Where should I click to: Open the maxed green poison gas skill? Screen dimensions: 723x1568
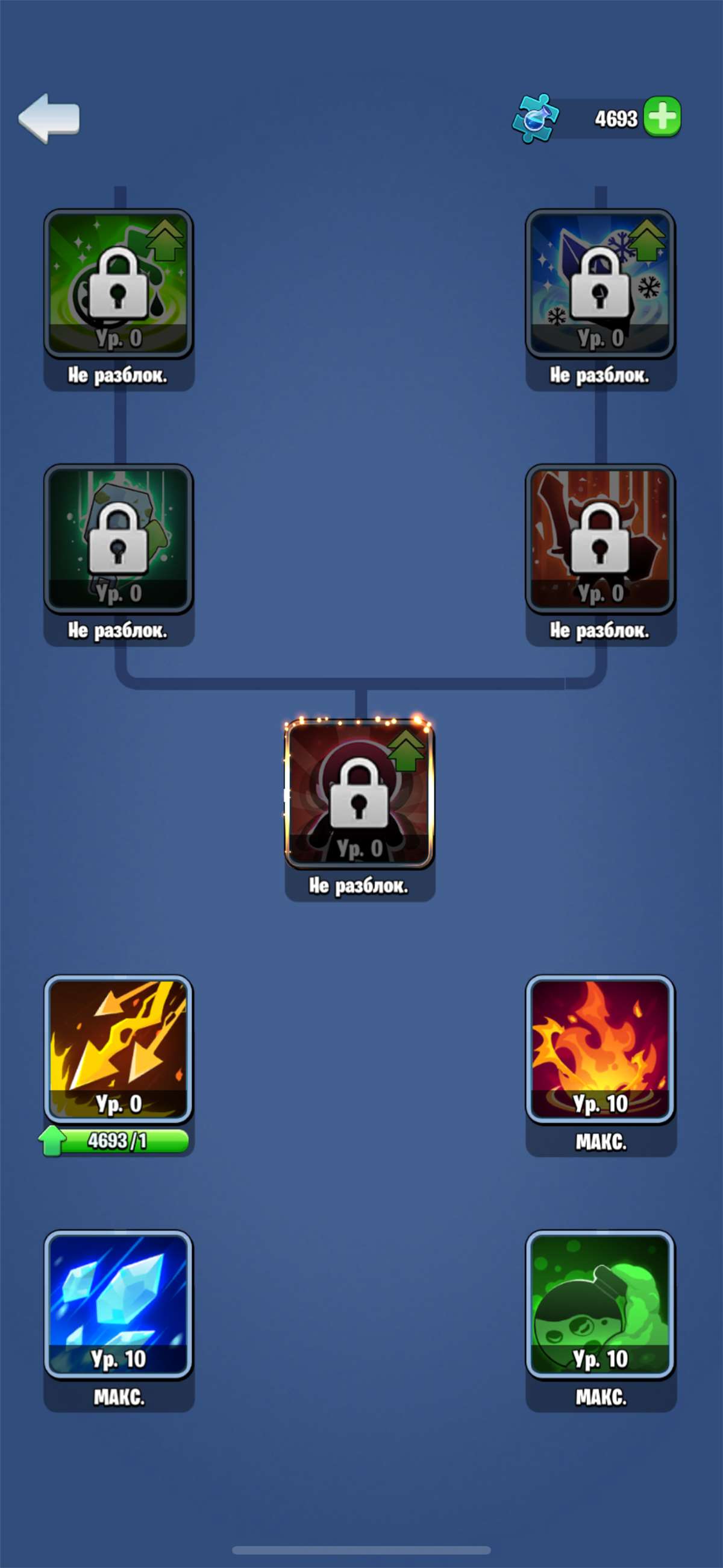600,1305
